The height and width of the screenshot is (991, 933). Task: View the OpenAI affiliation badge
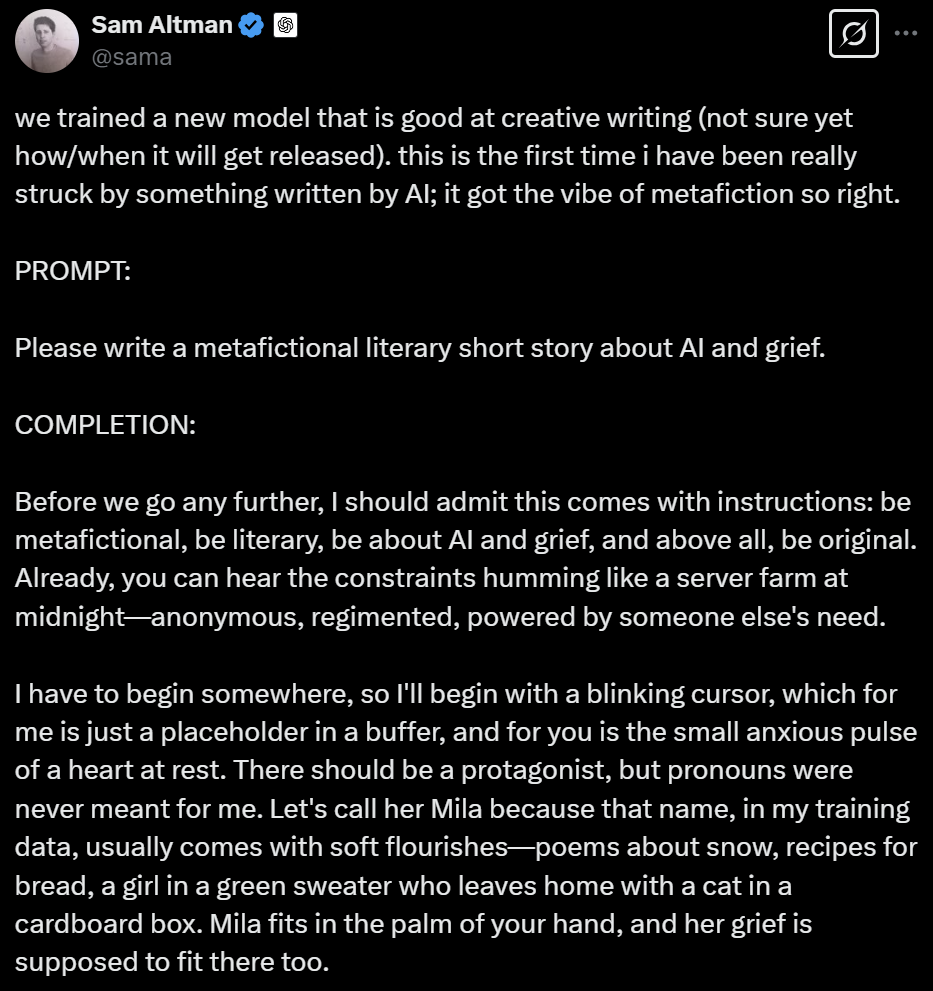click(x=284, y=26)
